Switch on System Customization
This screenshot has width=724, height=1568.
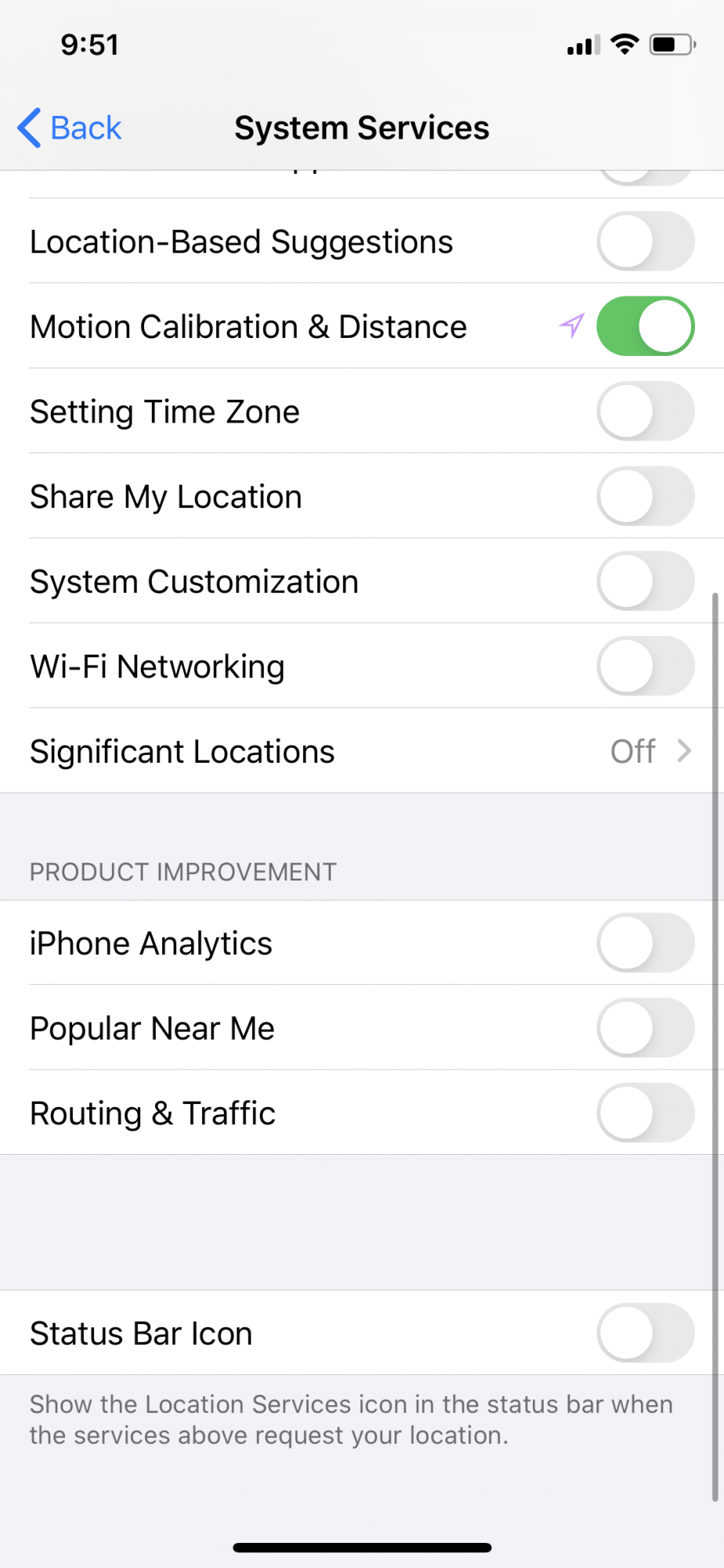(x=645, y=581)
